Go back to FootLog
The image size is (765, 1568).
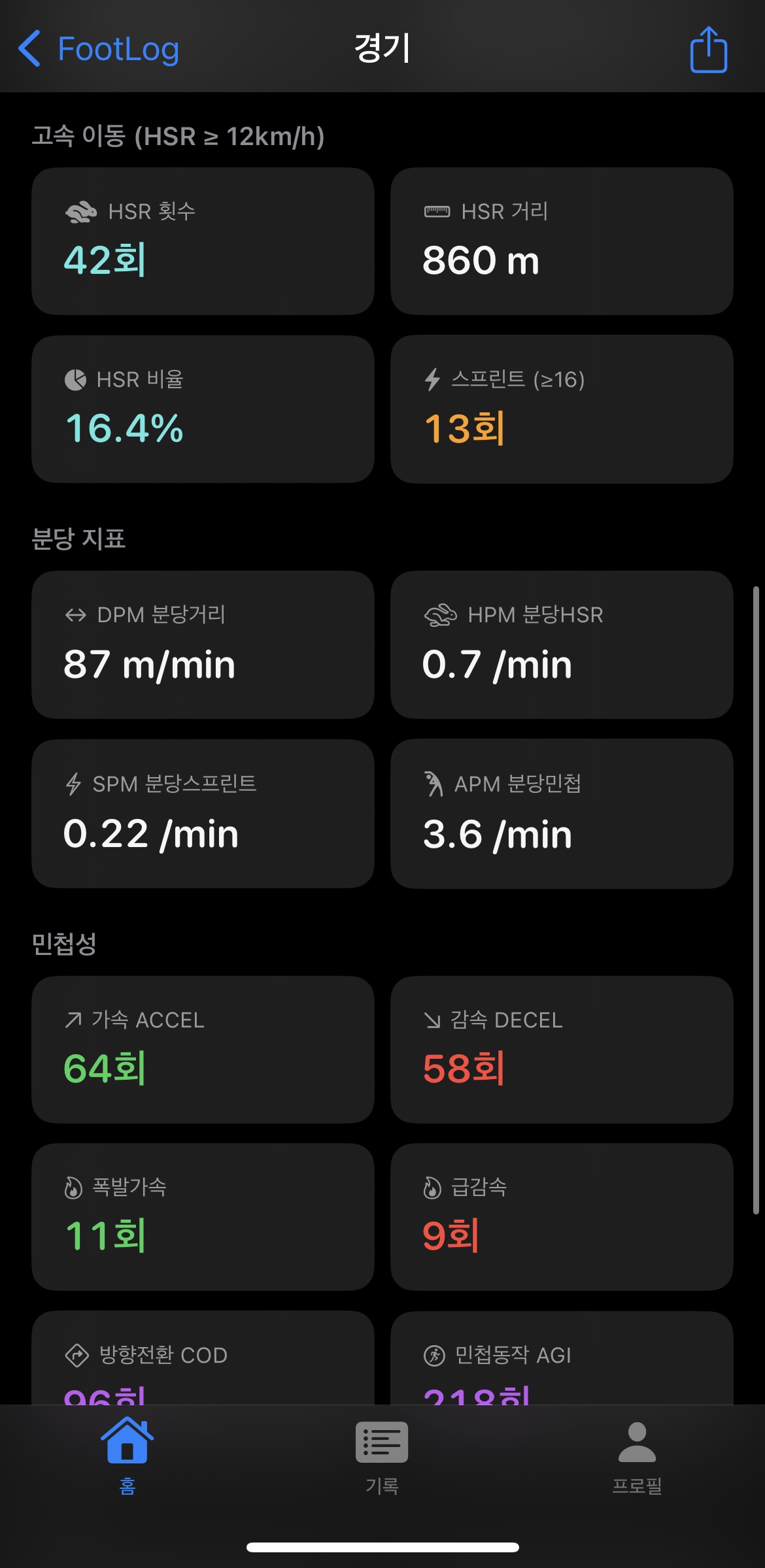click(99, 49)
